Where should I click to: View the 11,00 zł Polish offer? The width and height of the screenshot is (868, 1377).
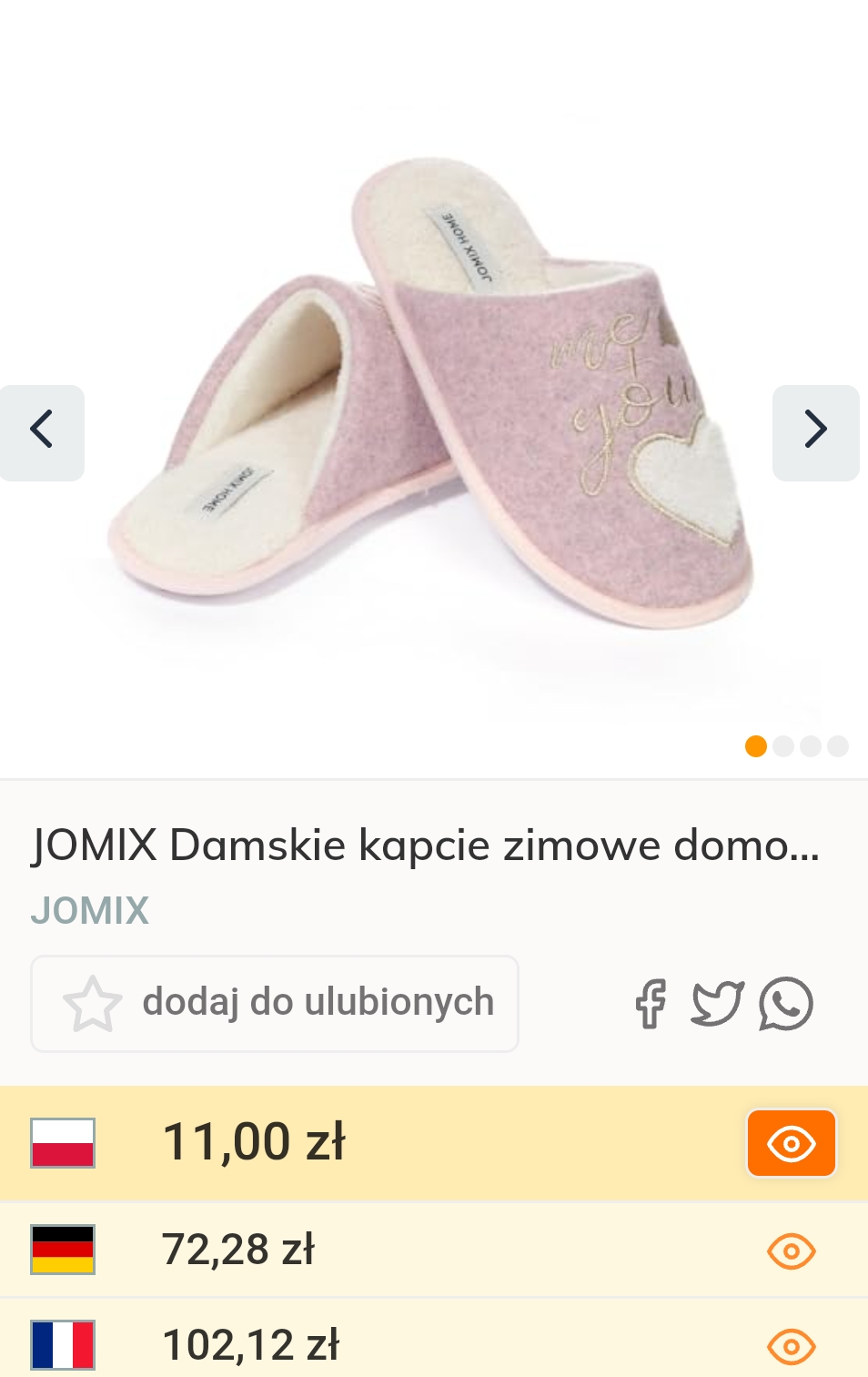tap(791, 1143)
